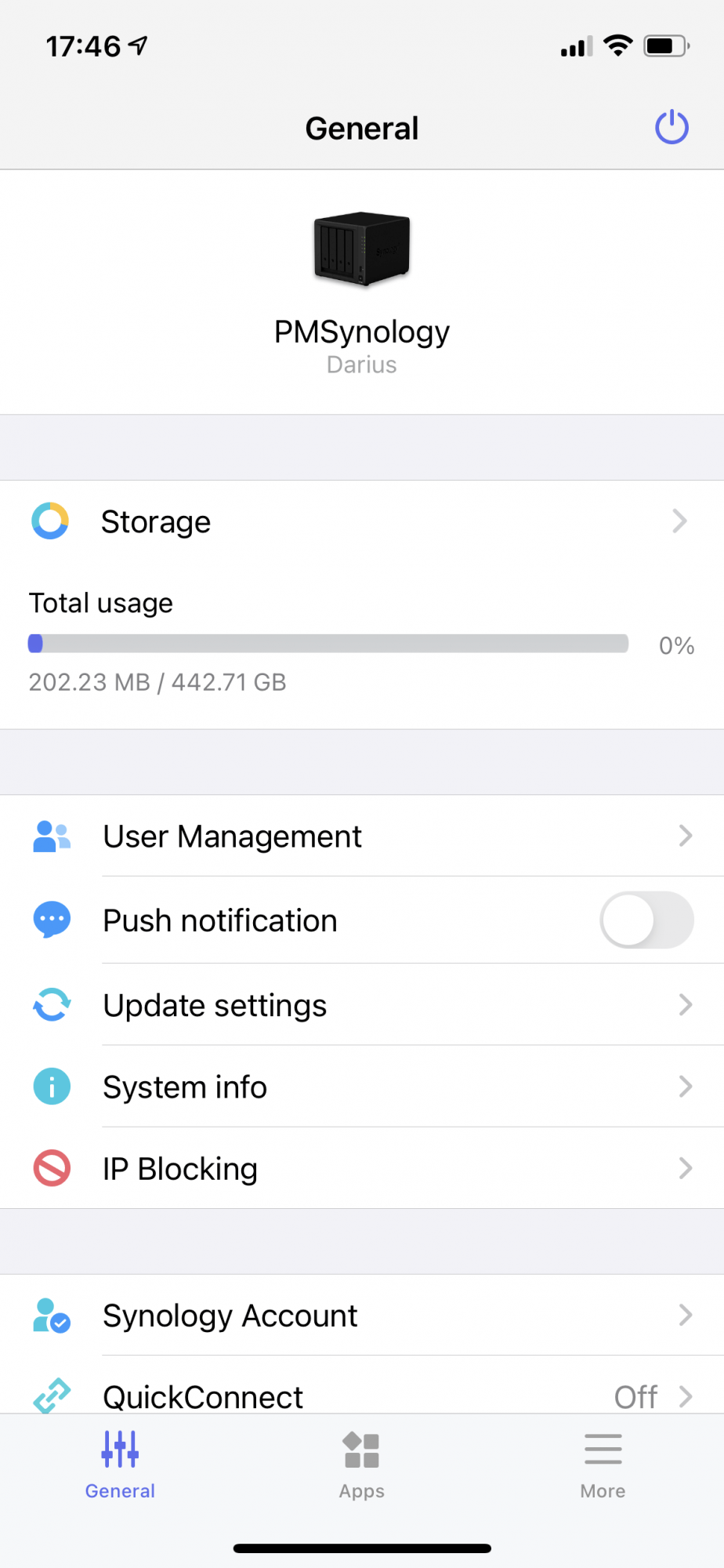Open Synology Account
Image resolution: width=724 pixels, height=1568 pixels.
(x=360, y=1316)
